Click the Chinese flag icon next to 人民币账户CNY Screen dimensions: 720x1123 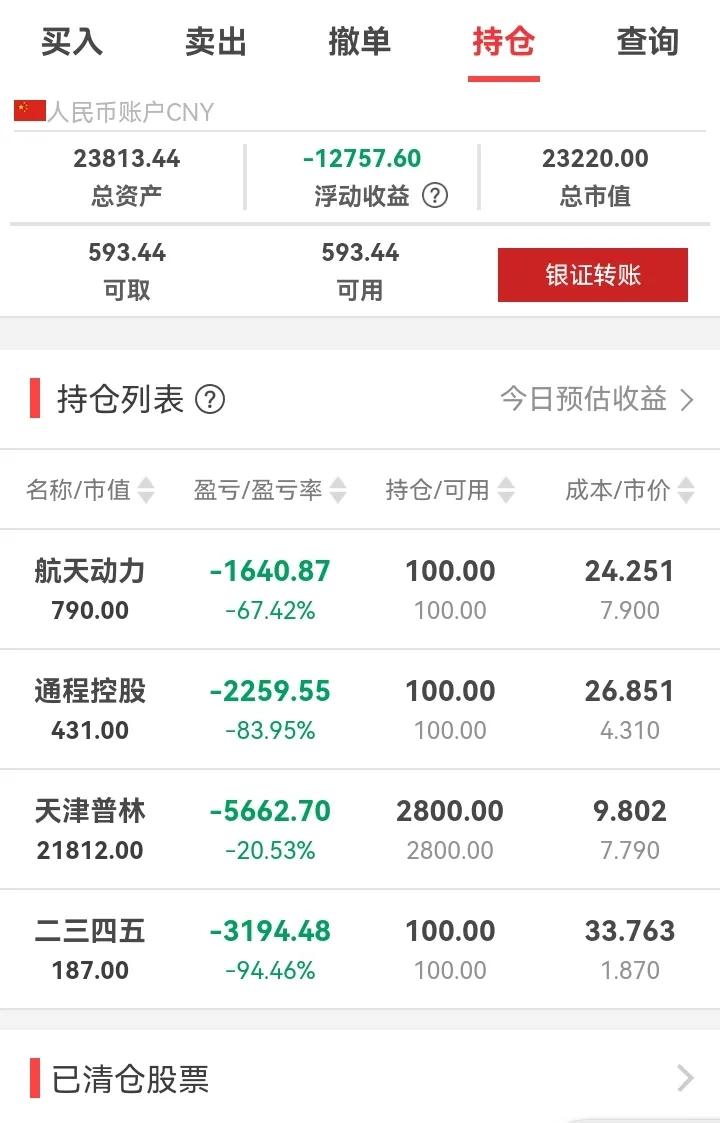coord(29,111)
